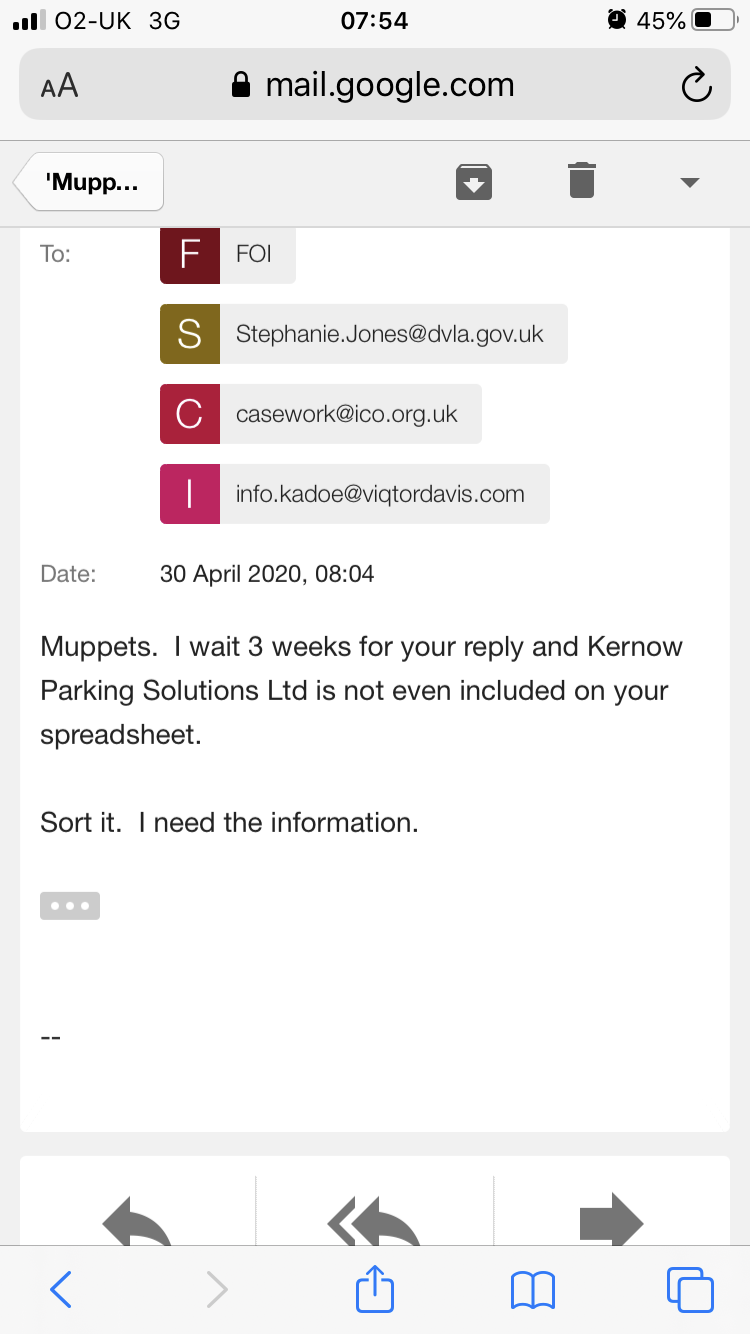Go back in Safari browser history

pos(60,1288)
